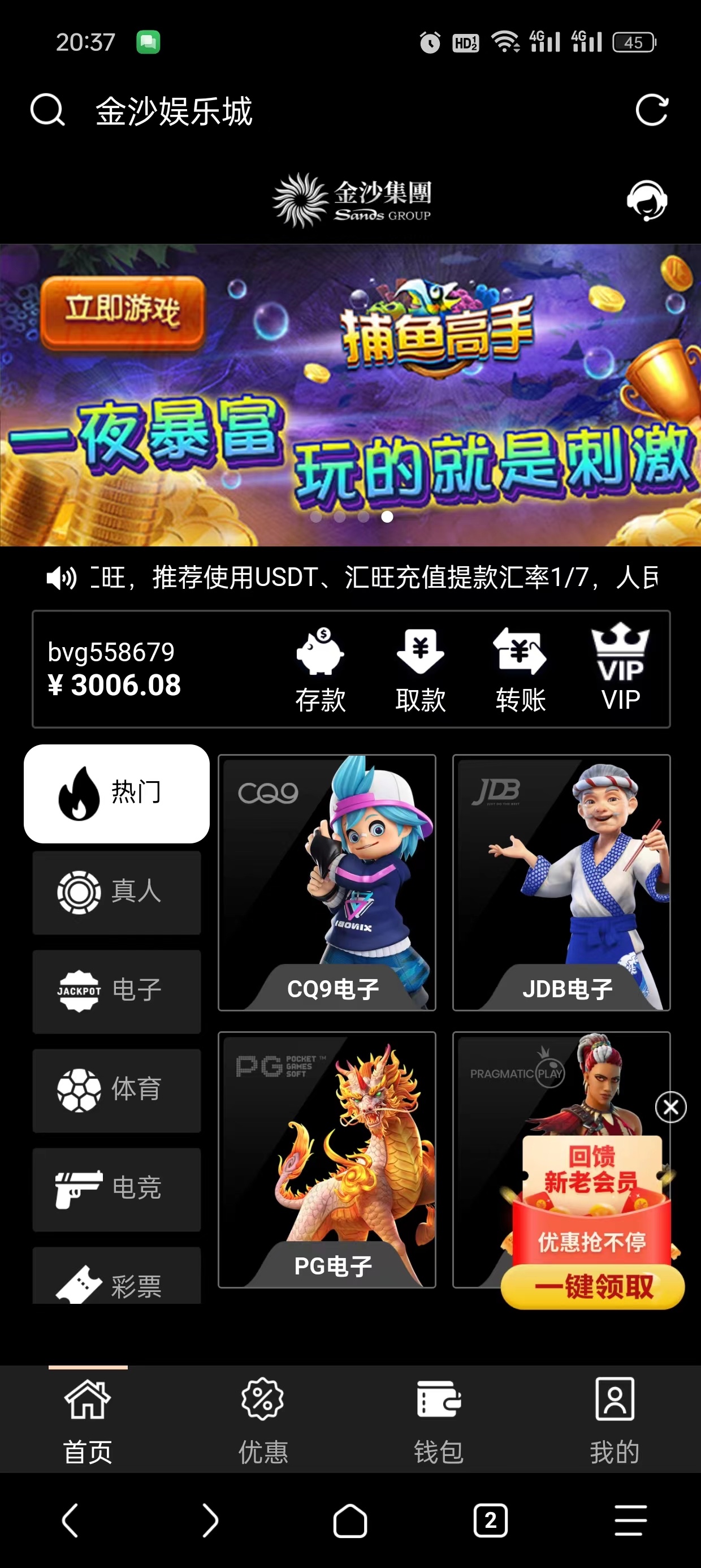The height and width of the screenshot is (1568, 701).
Task: Open the browser tabs switcher showing 2
Action: pos(491,1520)
